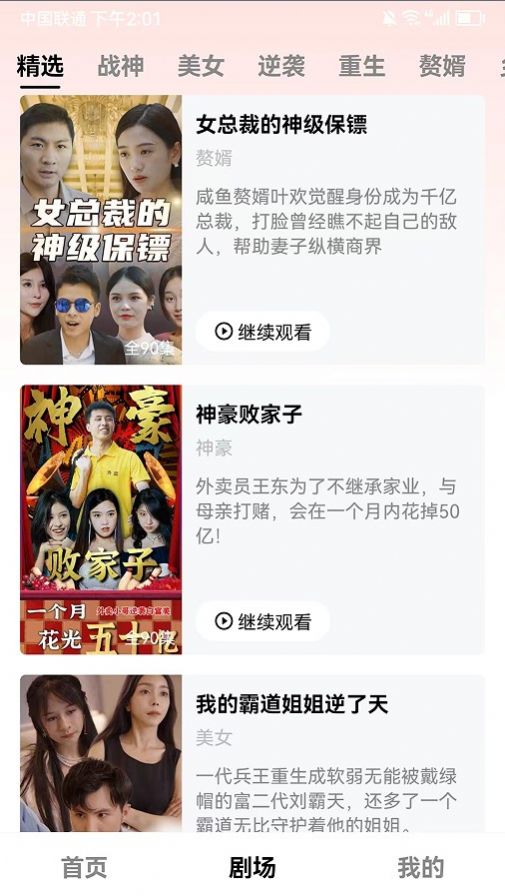Go to the 首页 tab

click(84, 867)
